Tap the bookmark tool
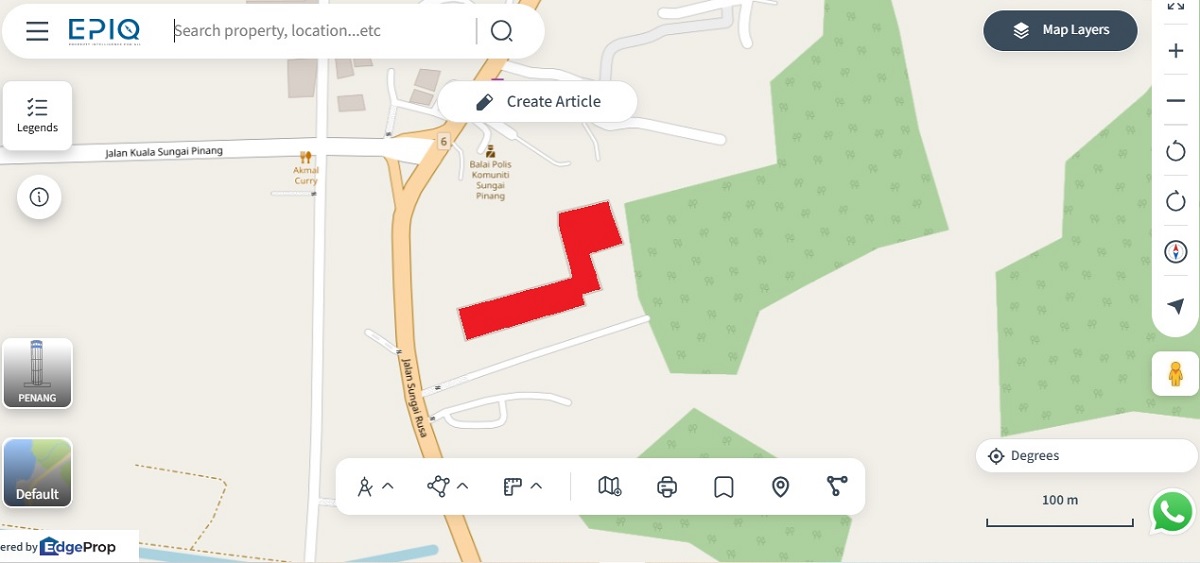 [x=724, y=487]
